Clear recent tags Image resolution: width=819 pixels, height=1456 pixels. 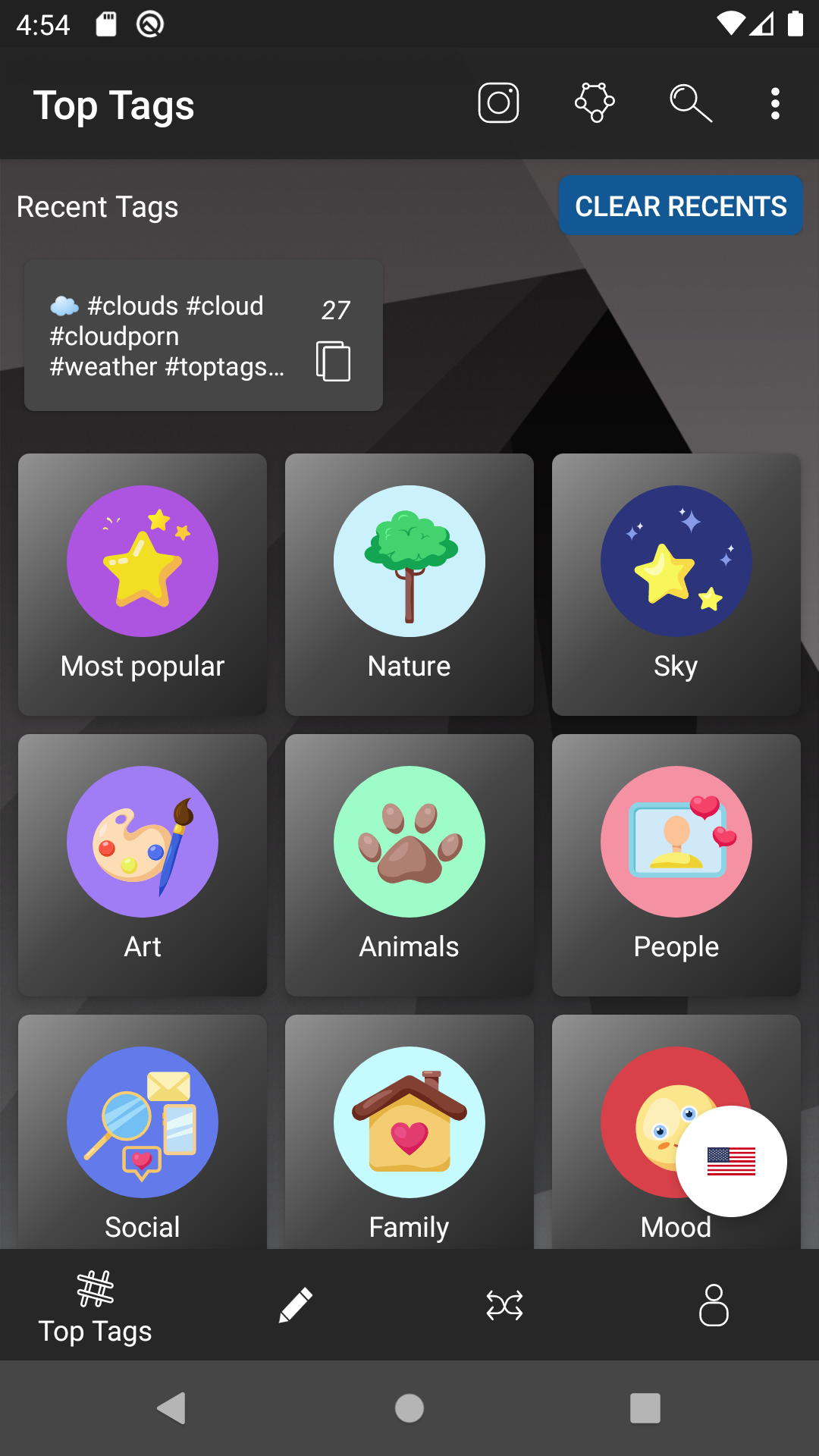680,206
